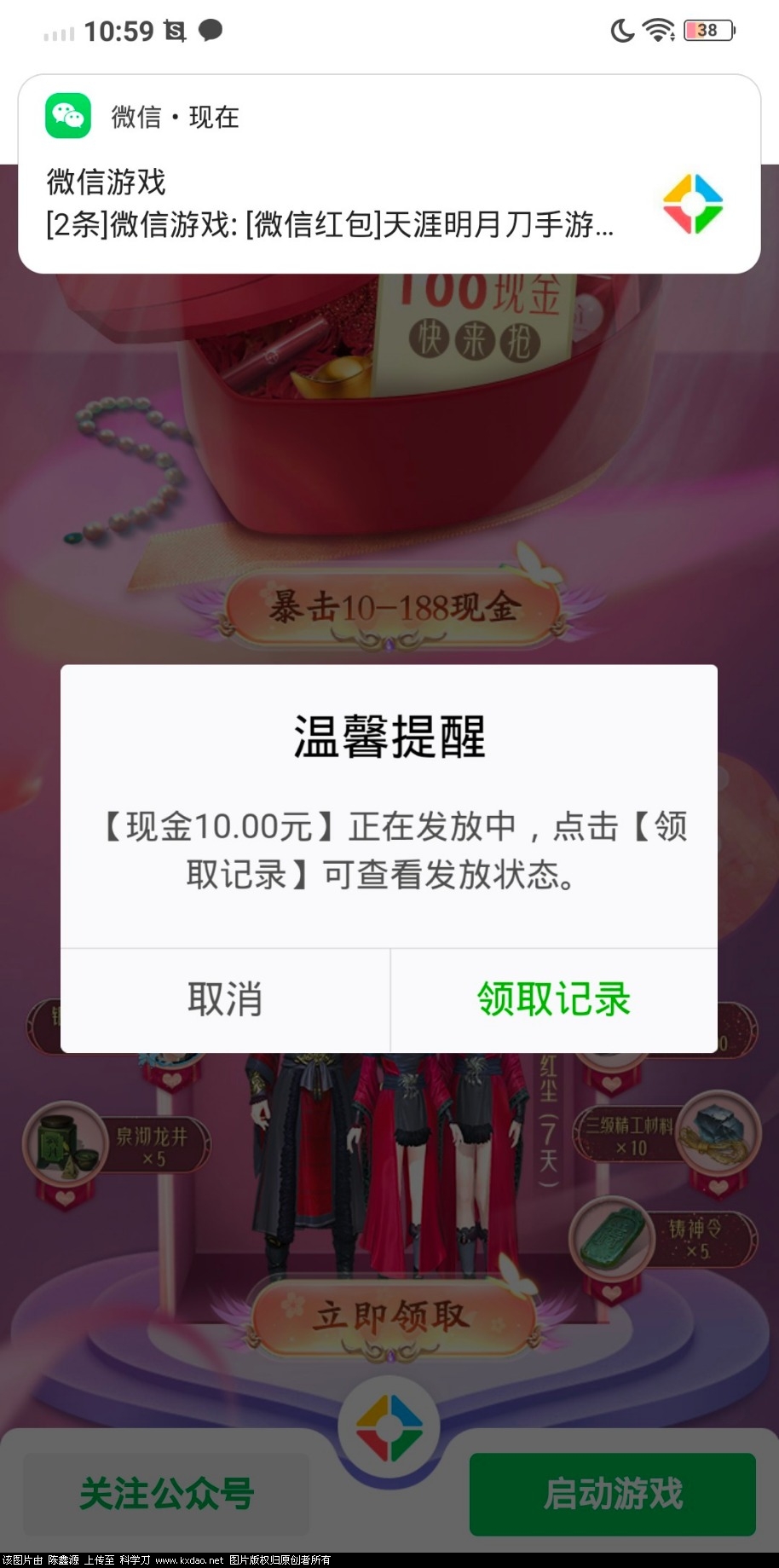
Task: Follow via the 关注公众号 button
Action: [167, 1495]
